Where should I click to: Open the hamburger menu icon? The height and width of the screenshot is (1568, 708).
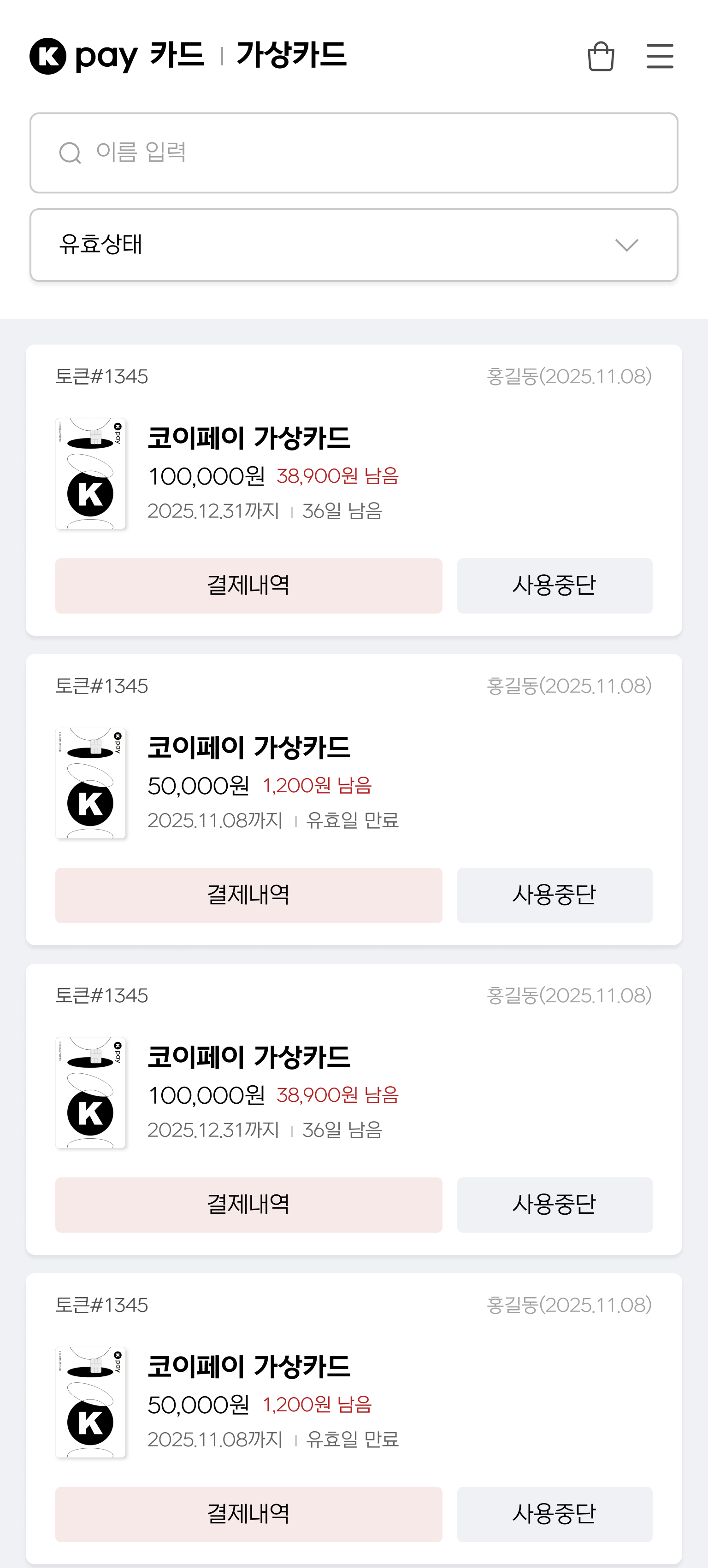659,56
